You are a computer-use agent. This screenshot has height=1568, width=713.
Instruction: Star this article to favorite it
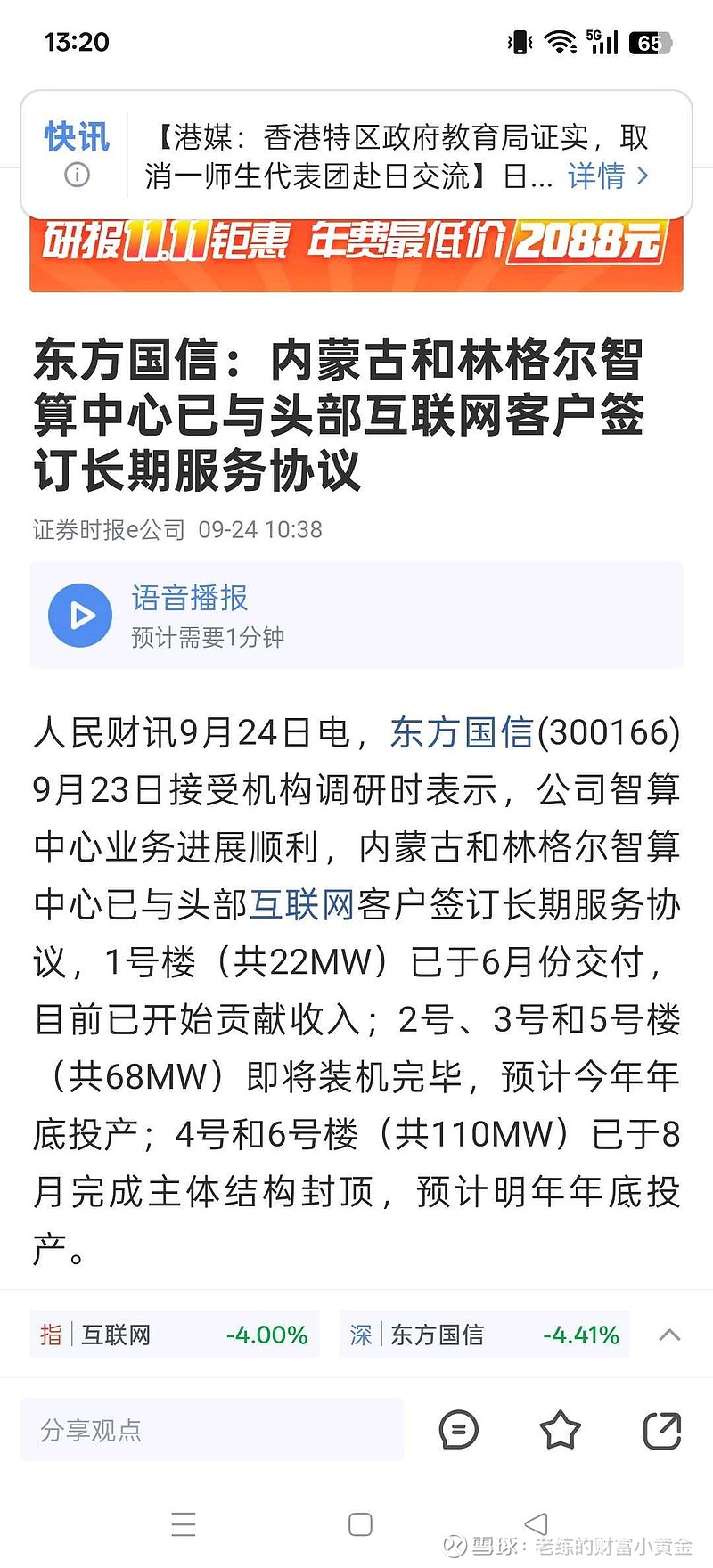click(x=560, y=1429)
